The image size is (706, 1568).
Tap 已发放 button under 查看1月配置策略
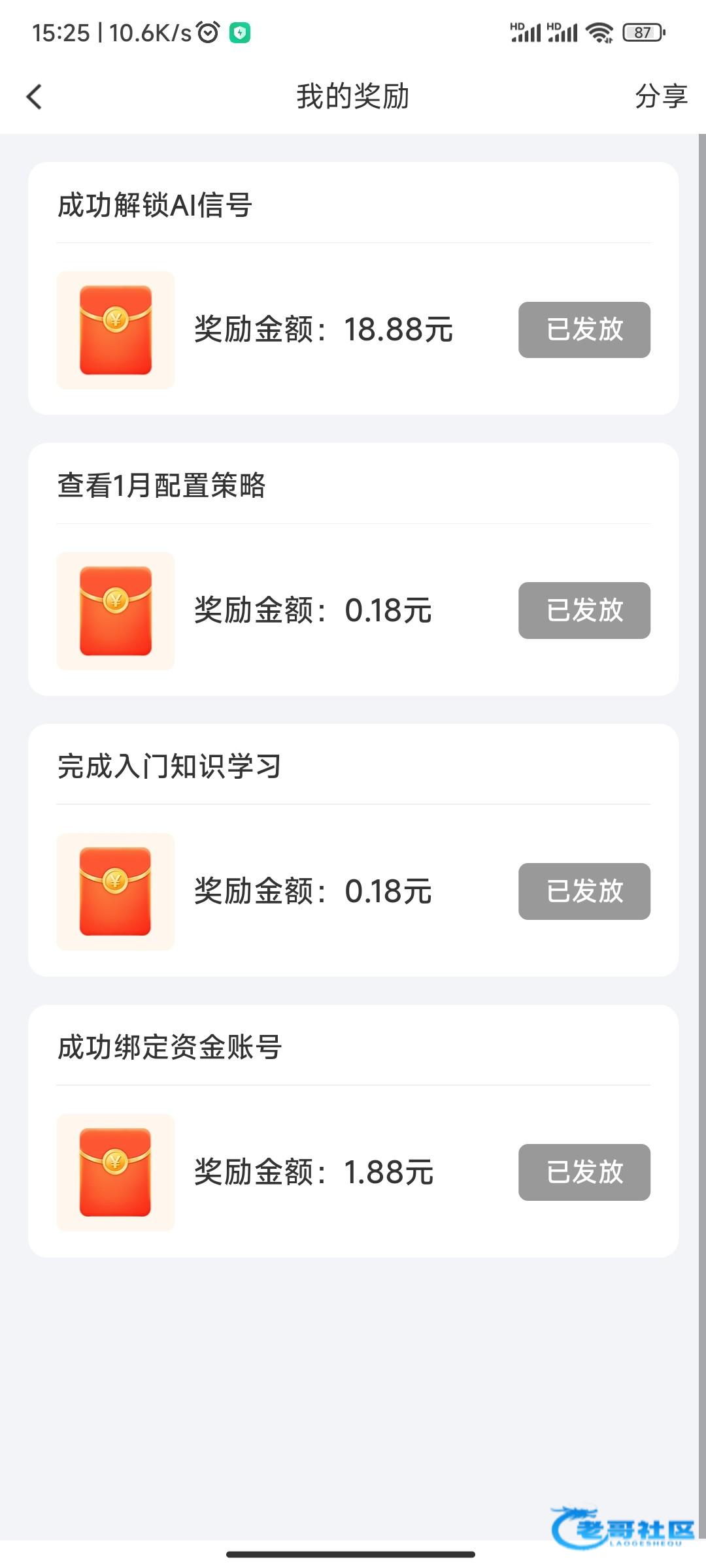[x=584, y=610]
